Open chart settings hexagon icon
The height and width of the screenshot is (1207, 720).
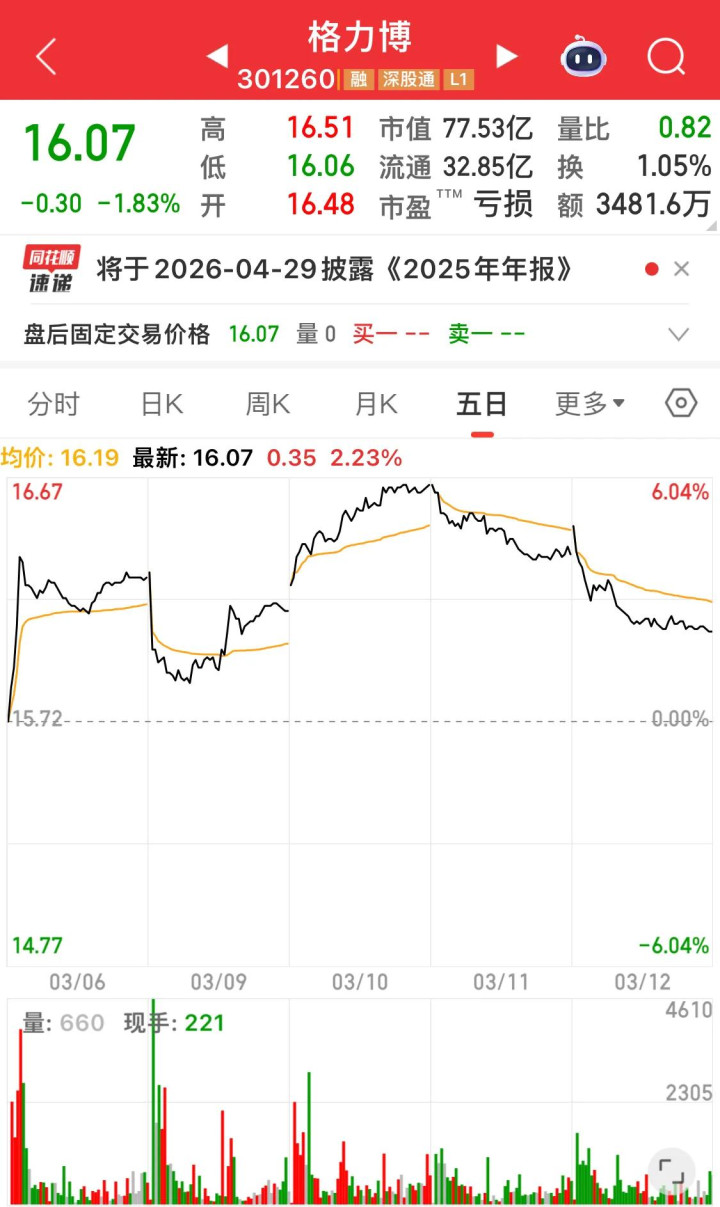[x=681, y=403]
